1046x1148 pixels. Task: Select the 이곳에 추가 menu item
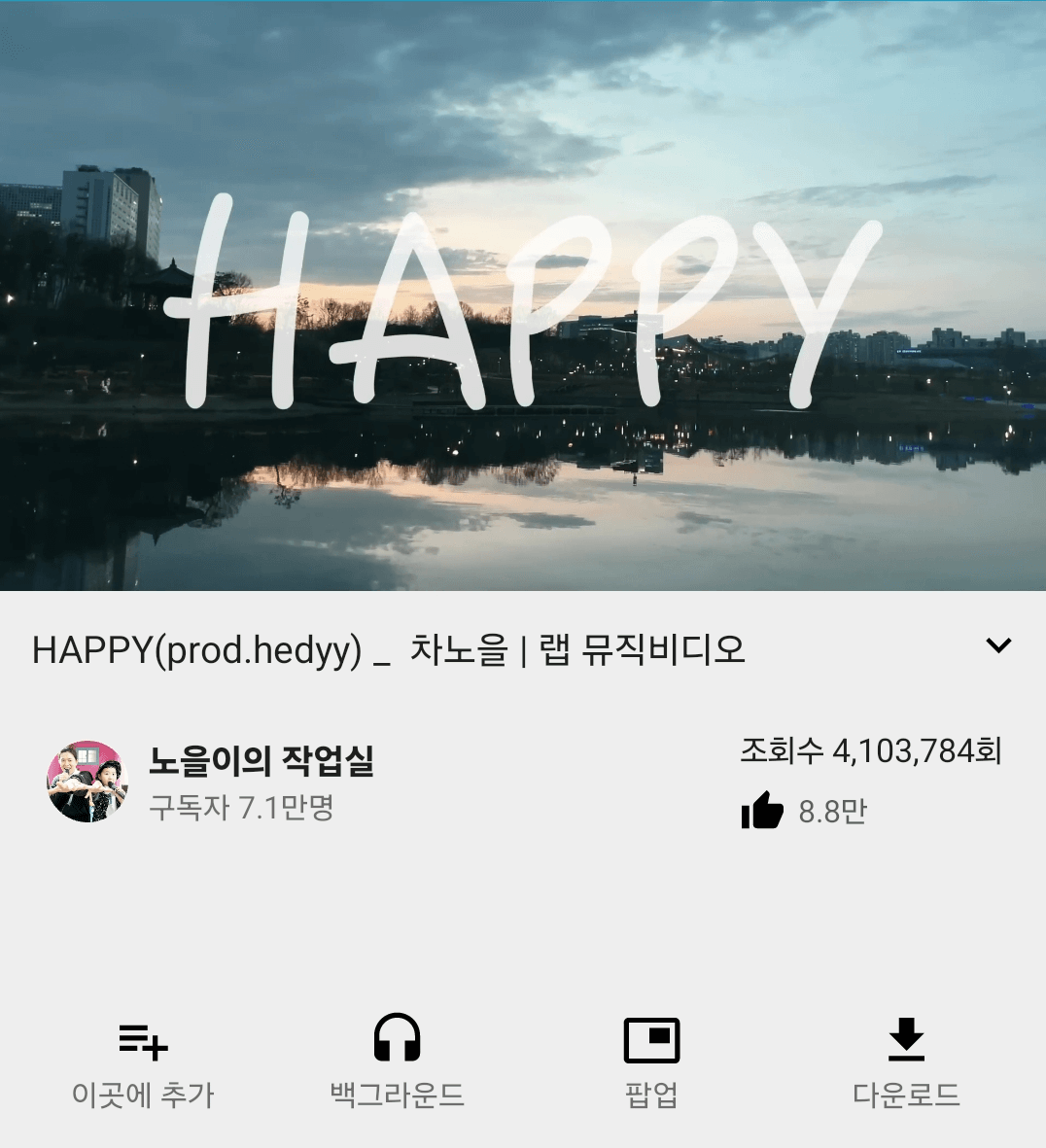142,1095
